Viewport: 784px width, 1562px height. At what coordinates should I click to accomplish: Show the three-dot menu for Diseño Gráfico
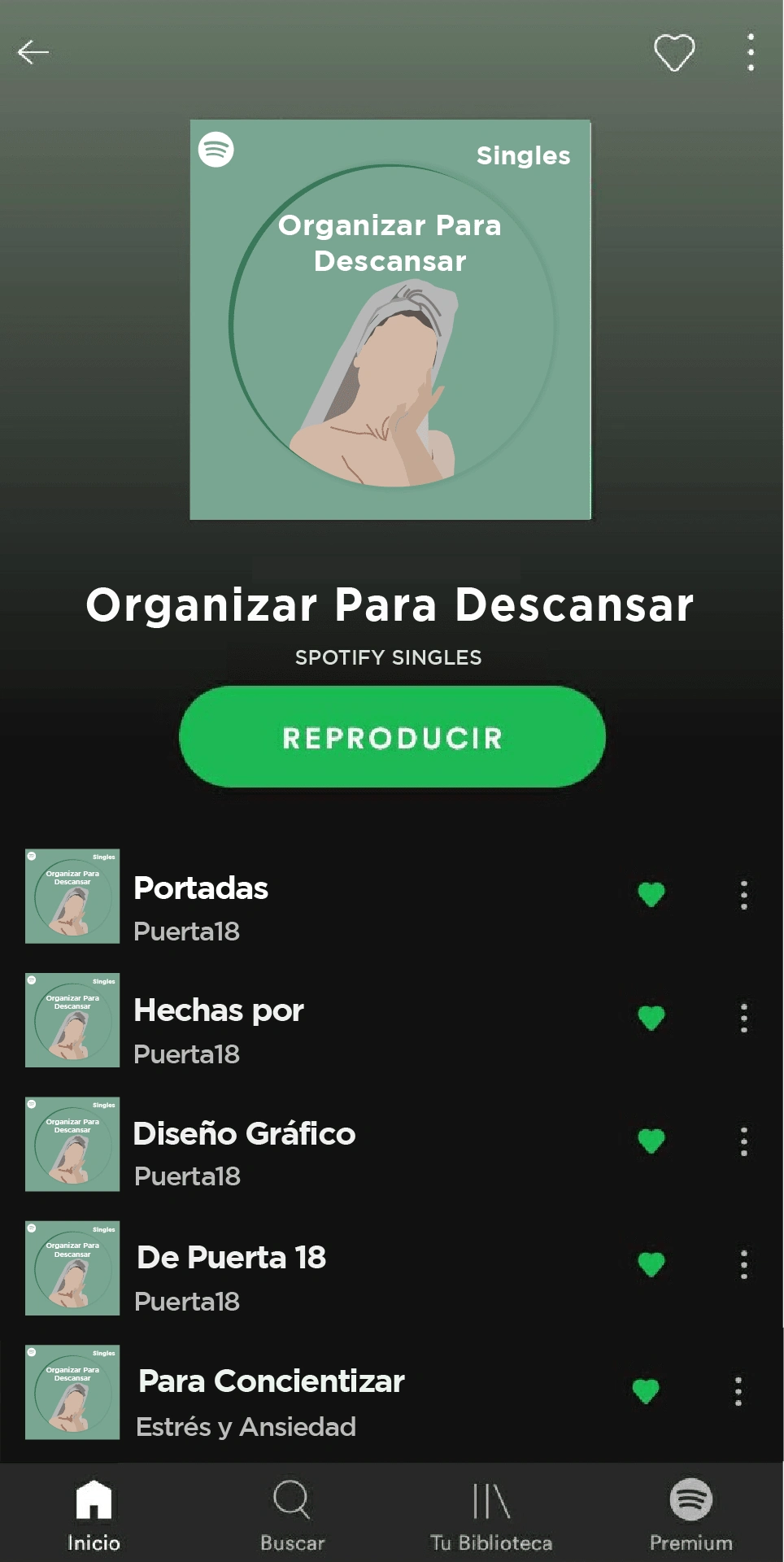tap(743, 1141)
